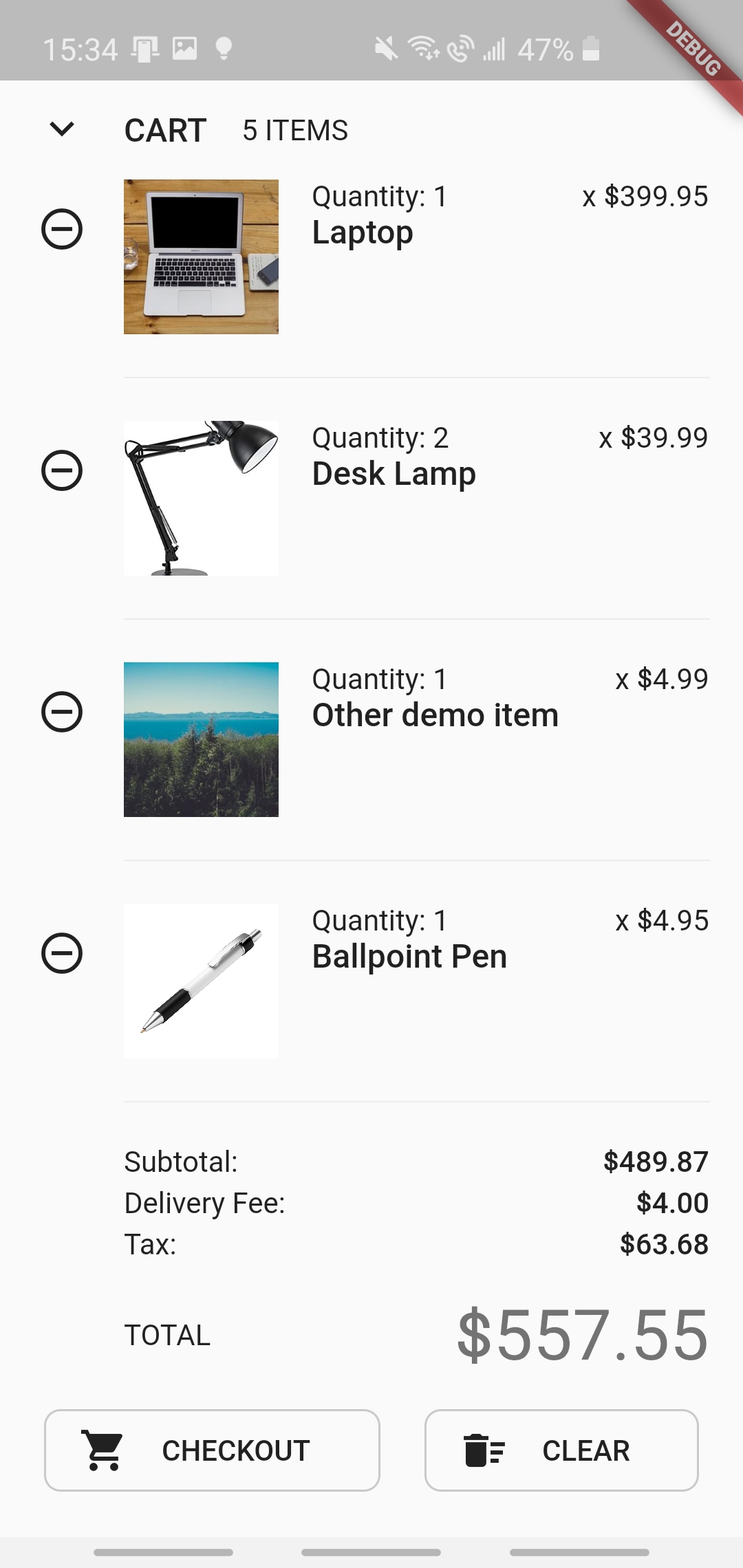The height and width of the screenshot is (1568, 743).
Task: Collapse the cart with the down chevron
Action: click(62, 129)
